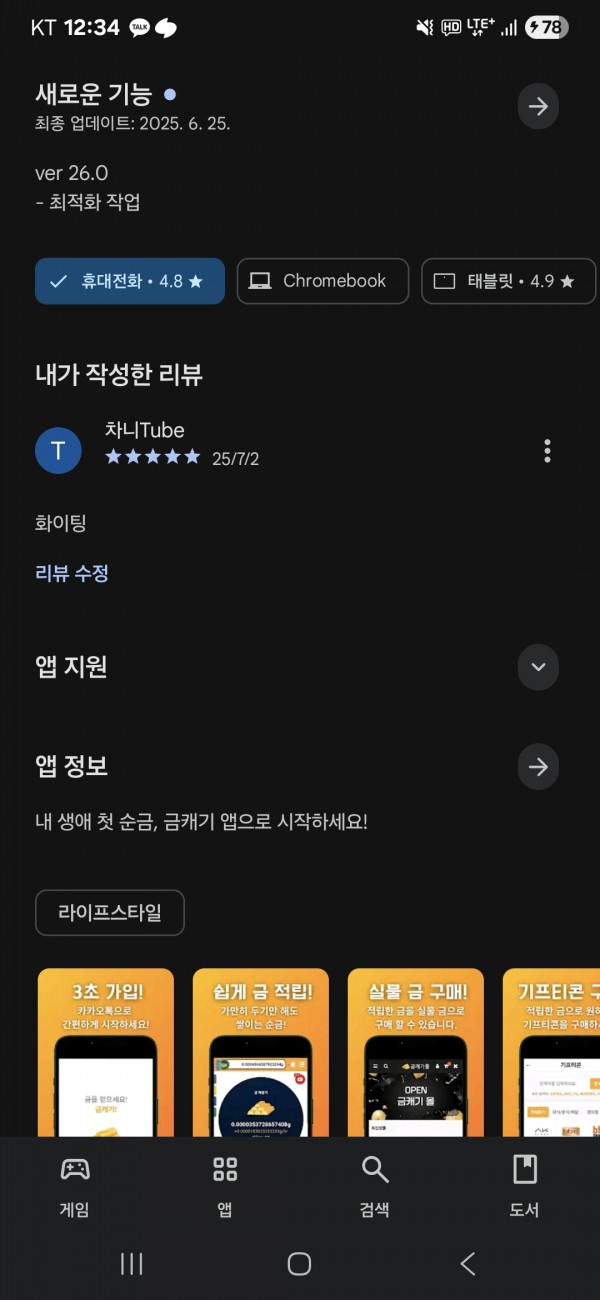Switch to the 검색 tab
Image resolution: width=600 pixels, height=1300 pixels.
pyautogui.click(x=375, y=1186)
